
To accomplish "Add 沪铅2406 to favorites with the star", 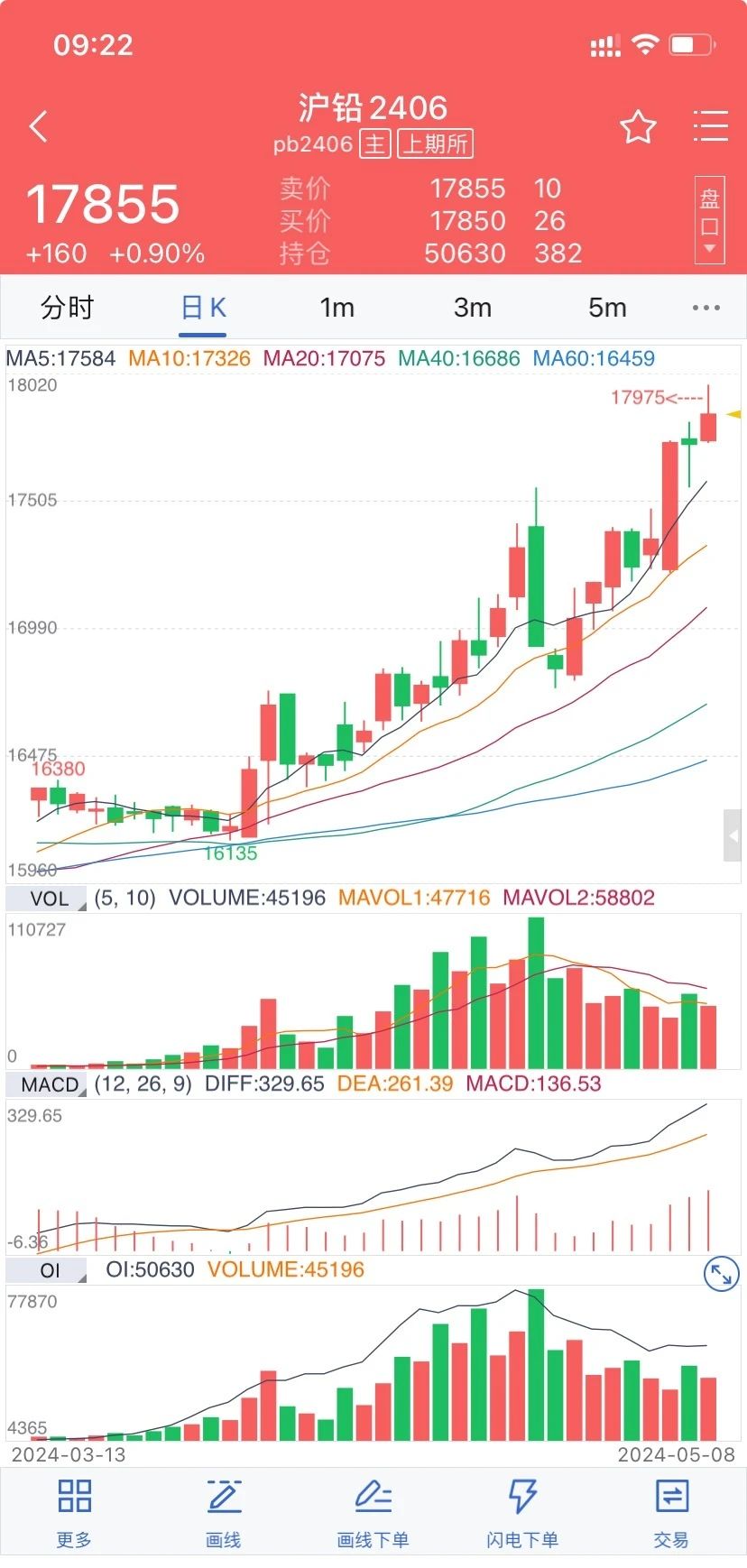I will pyautogui.click(x=638, y=127).
